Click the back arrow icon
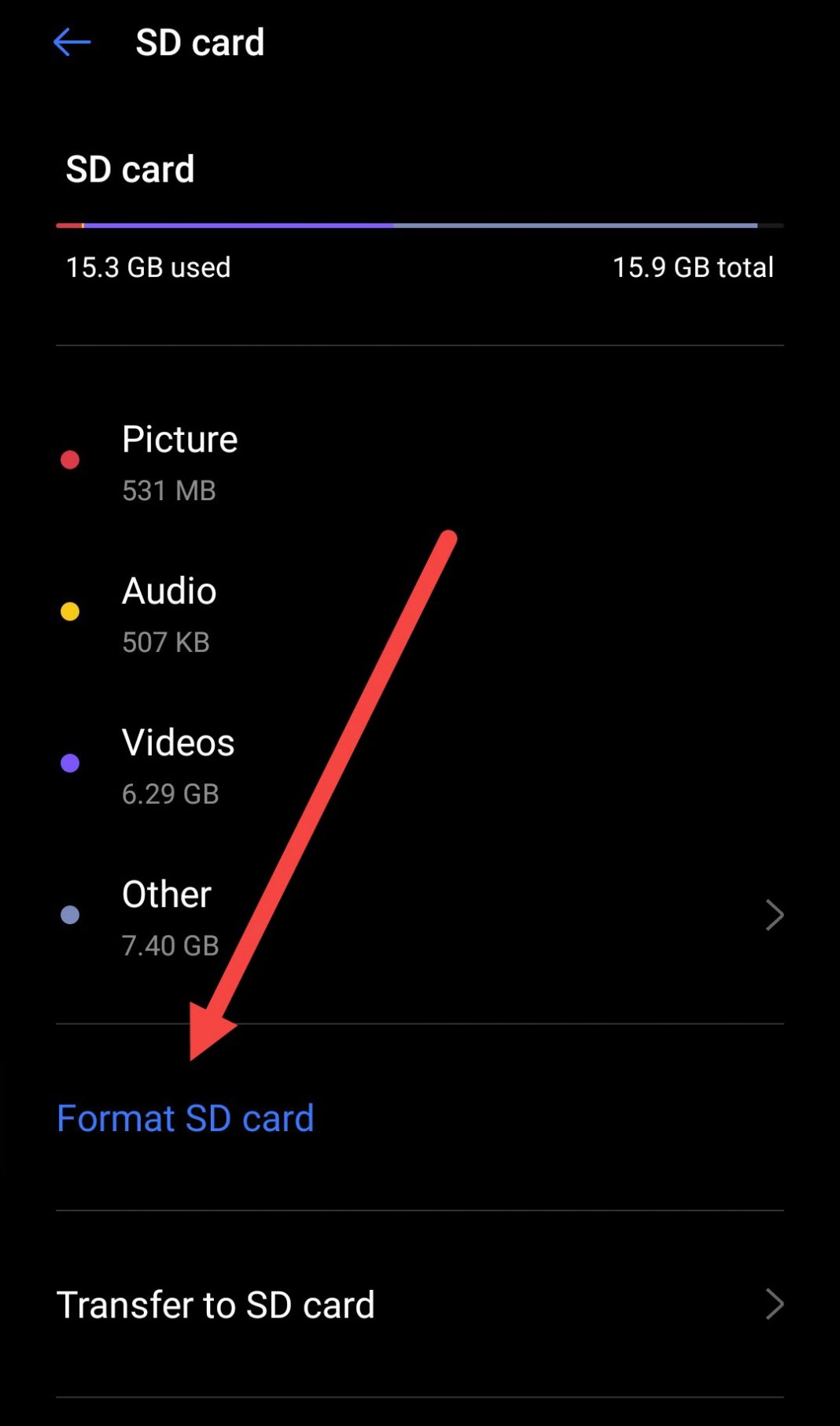Screen dimensions: 840x1426 72,42
